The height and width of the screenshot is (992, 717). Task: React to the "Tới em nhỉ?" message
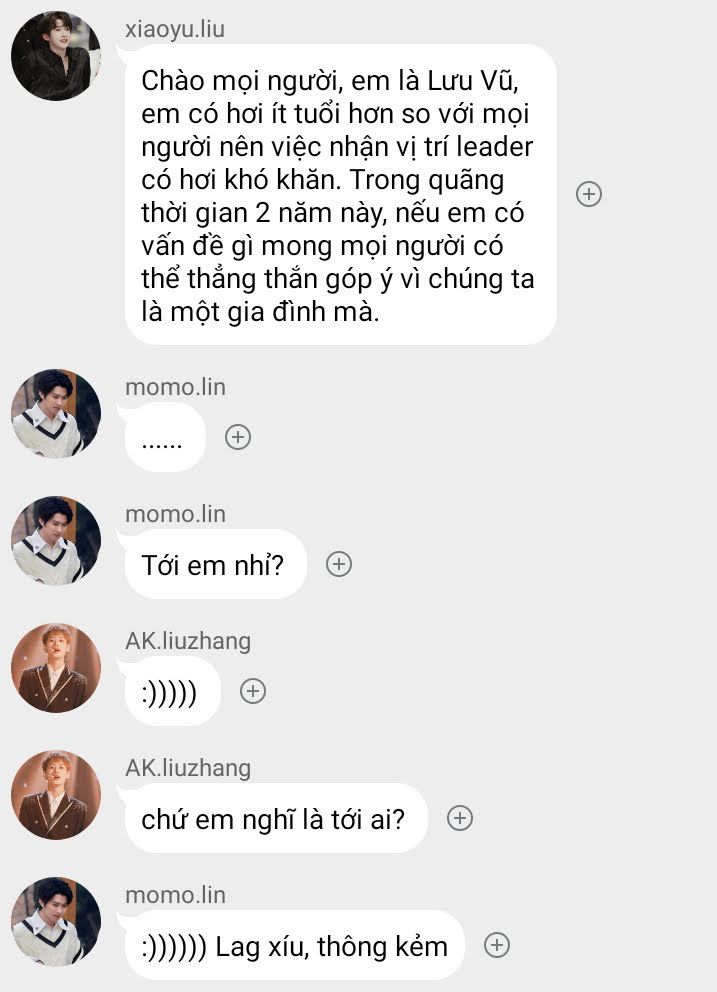339,564
